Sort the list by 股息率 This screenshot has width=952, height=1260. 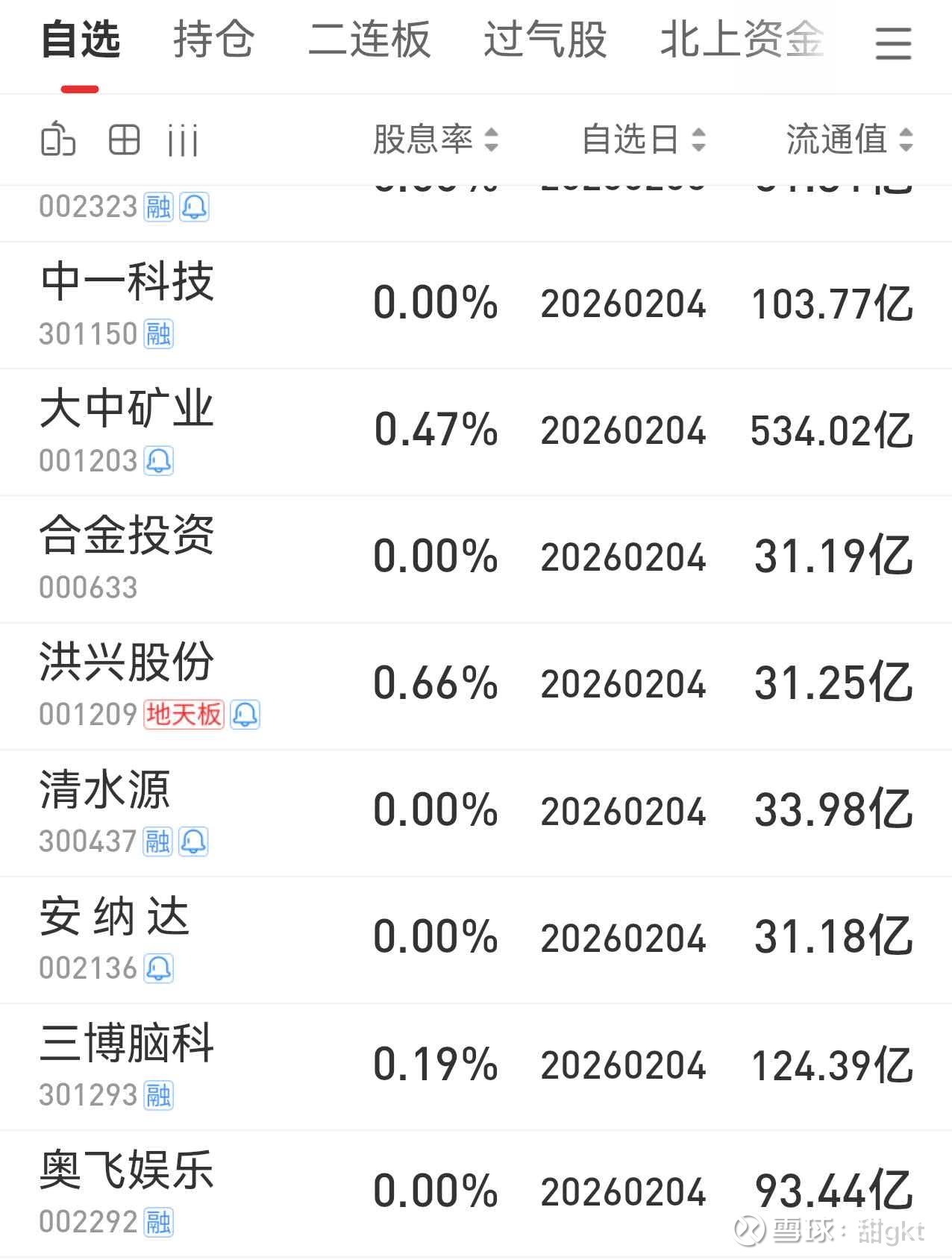pyautogui.click(x=435, y=140)
